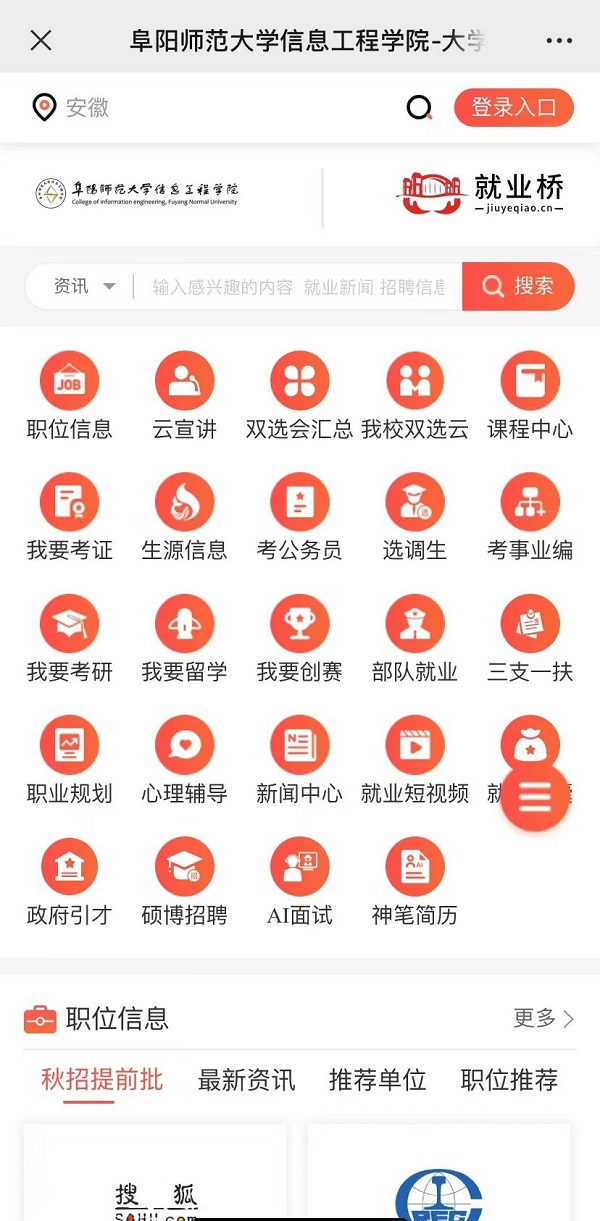View 更多 job listings
Image resolution: width=600 pixels, height=1221 pixels.
(543, 1018)
